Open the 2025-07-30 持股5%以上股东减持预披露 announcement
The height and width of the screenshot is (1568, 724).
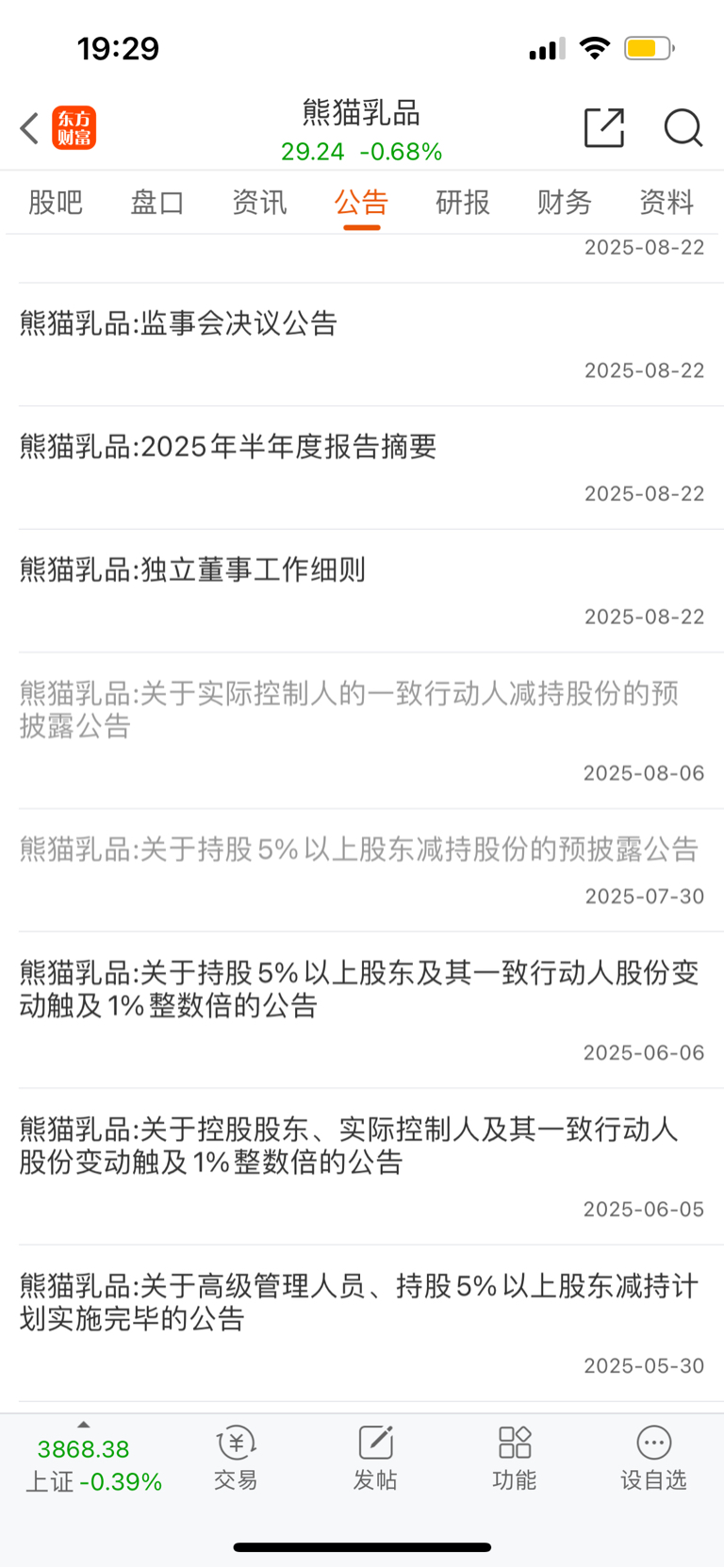click(x=362, y=870)
